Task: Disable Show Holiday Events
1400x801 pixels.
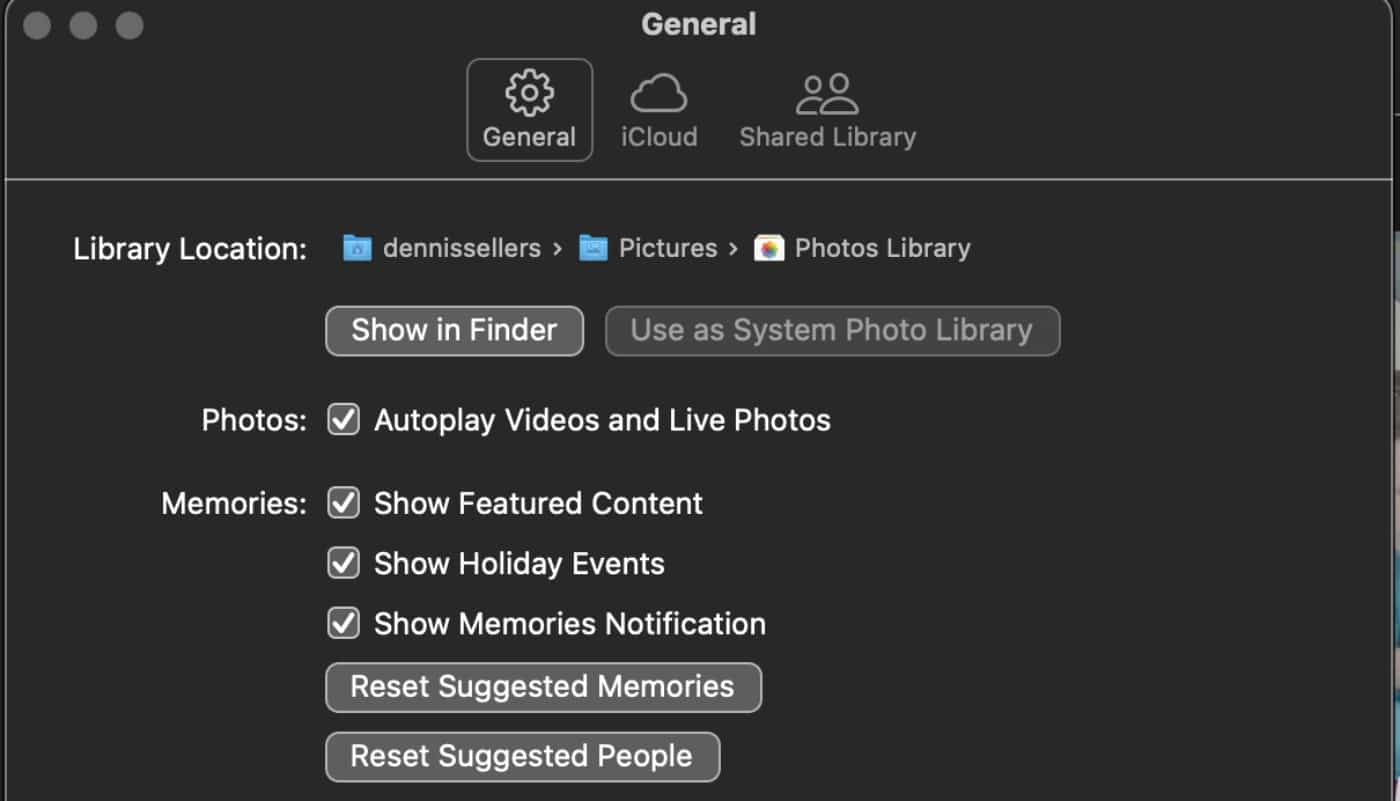Action: click(344, 564)
